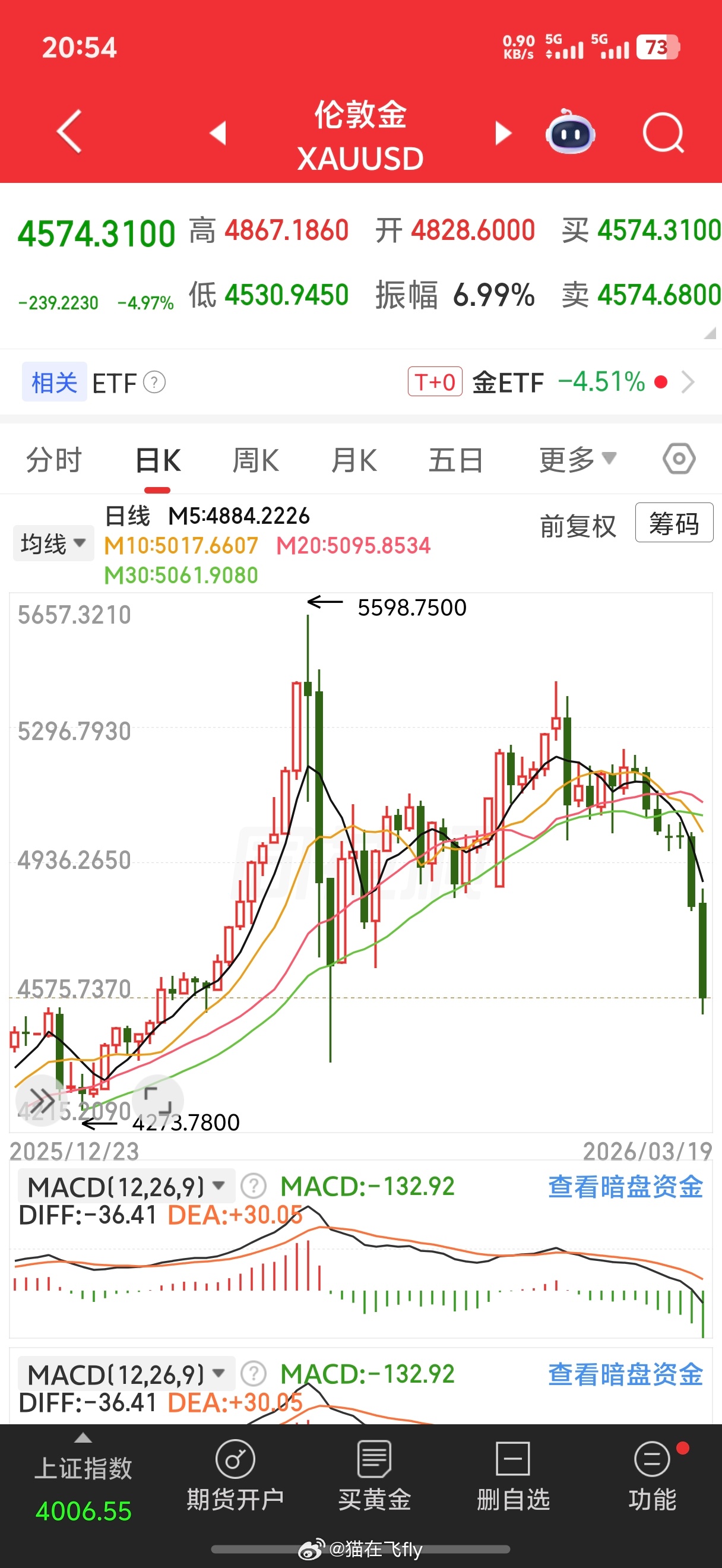Switch to landscape chart view icon

[158, 1099]
